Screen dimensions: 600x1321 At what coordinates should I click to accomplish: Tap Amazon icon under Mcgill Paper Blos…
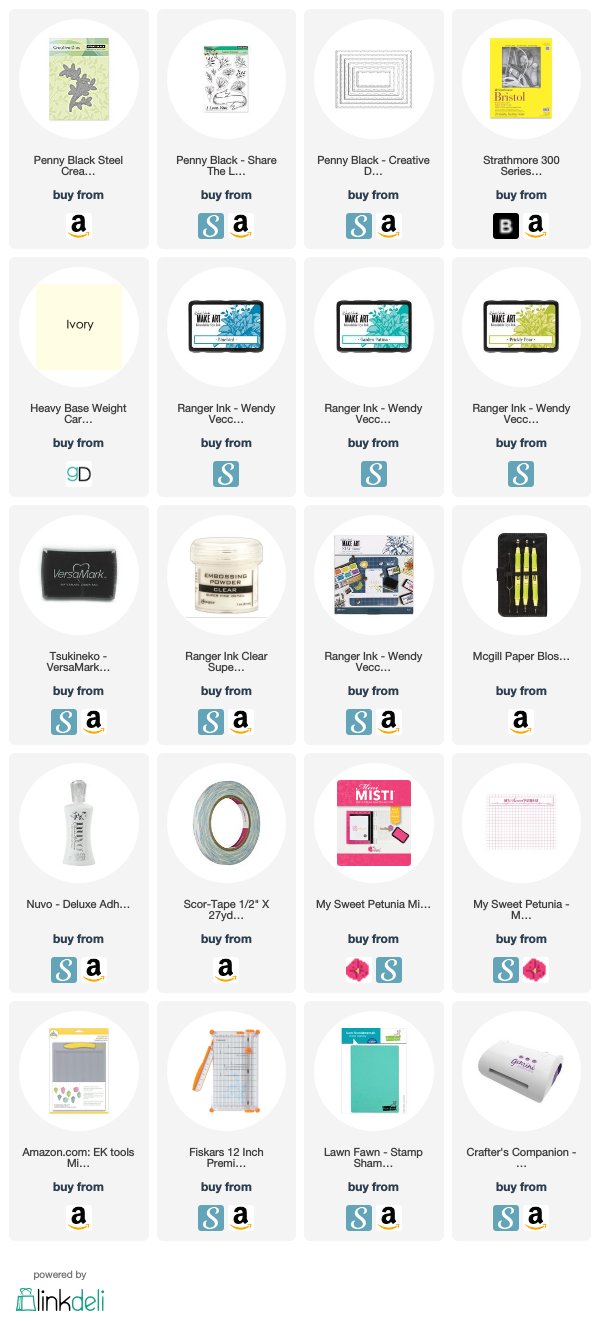[x=521, y=722]
